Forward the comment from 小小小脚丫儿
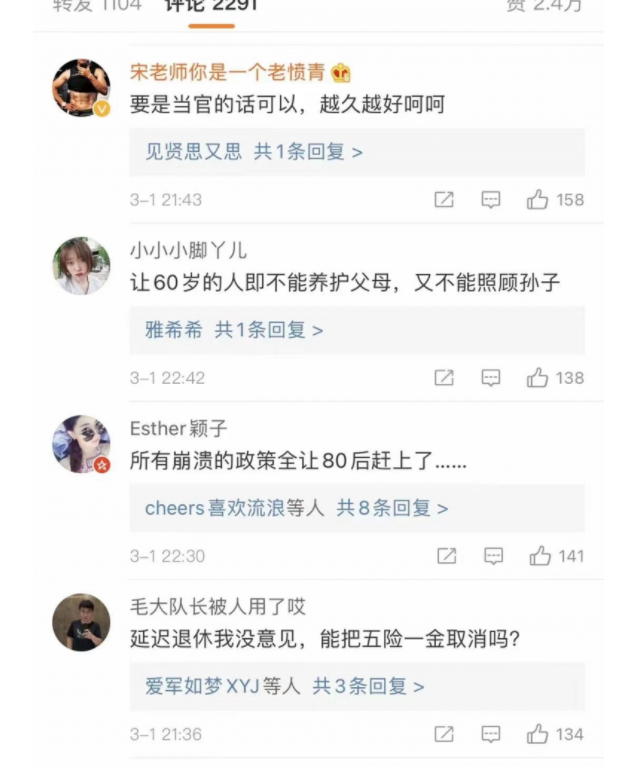Viewport: 617px width, 767px height. pos(444,378)
